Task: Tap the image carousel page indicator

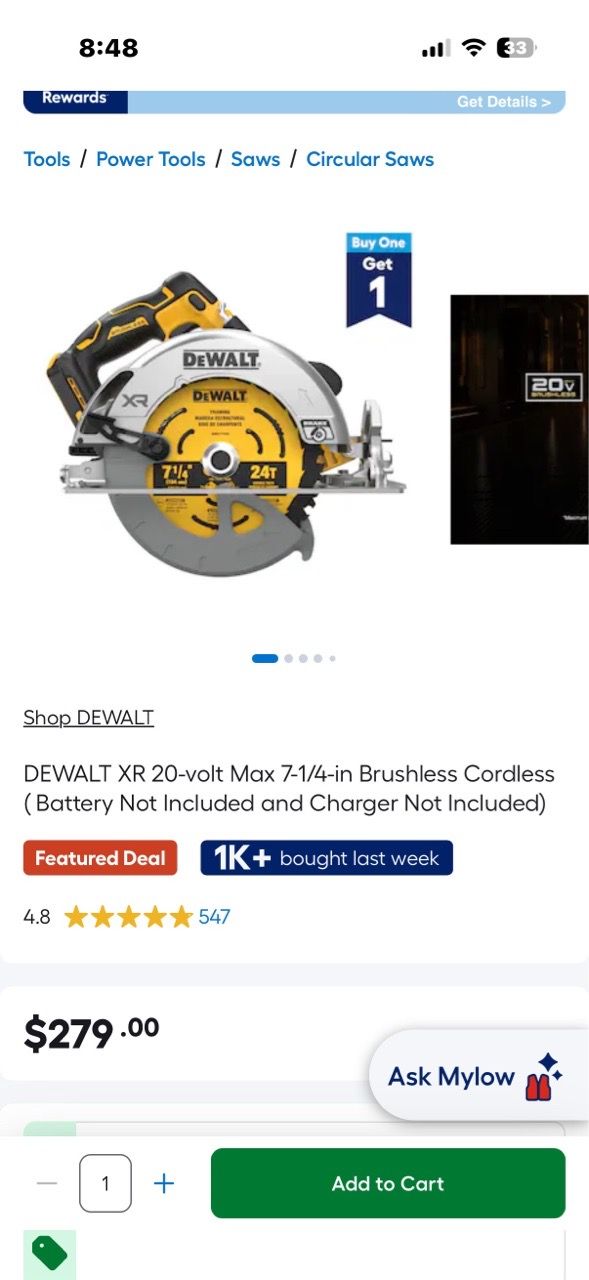Action: pyautogui.click(x=294, y=658)
